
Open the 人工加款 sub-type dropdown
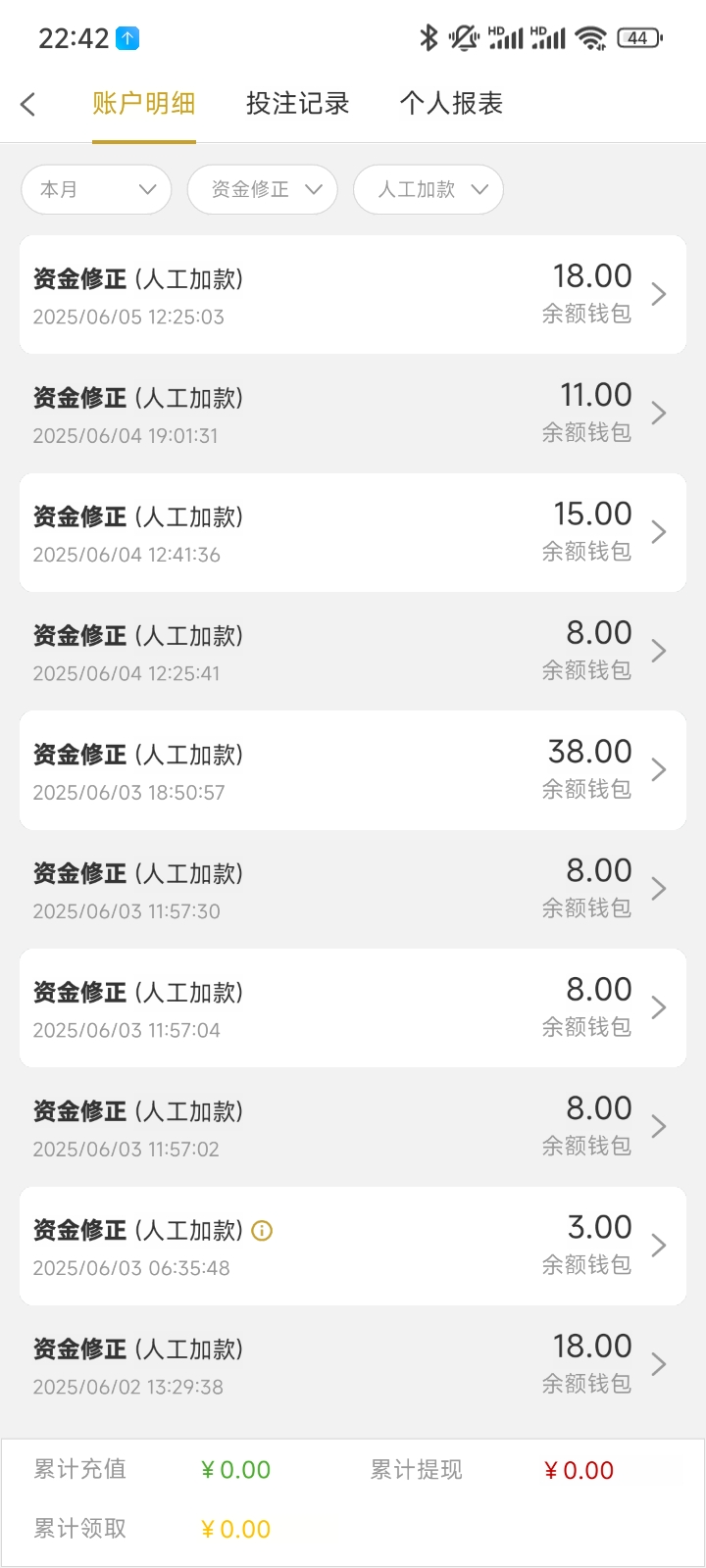pos(429,189)
